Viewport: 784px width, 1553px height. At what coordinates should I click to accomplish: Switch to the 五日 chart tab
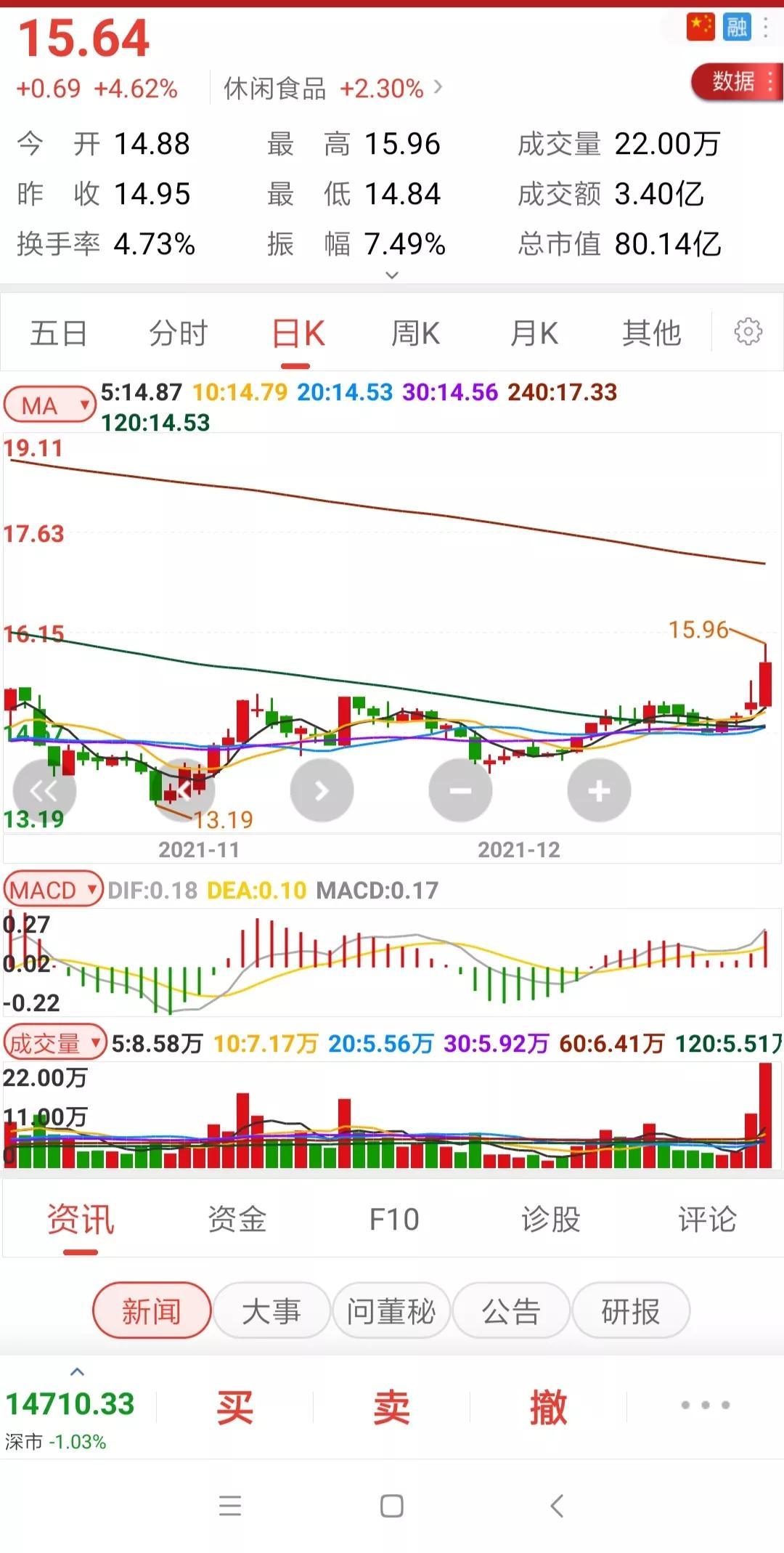(59, 333)
